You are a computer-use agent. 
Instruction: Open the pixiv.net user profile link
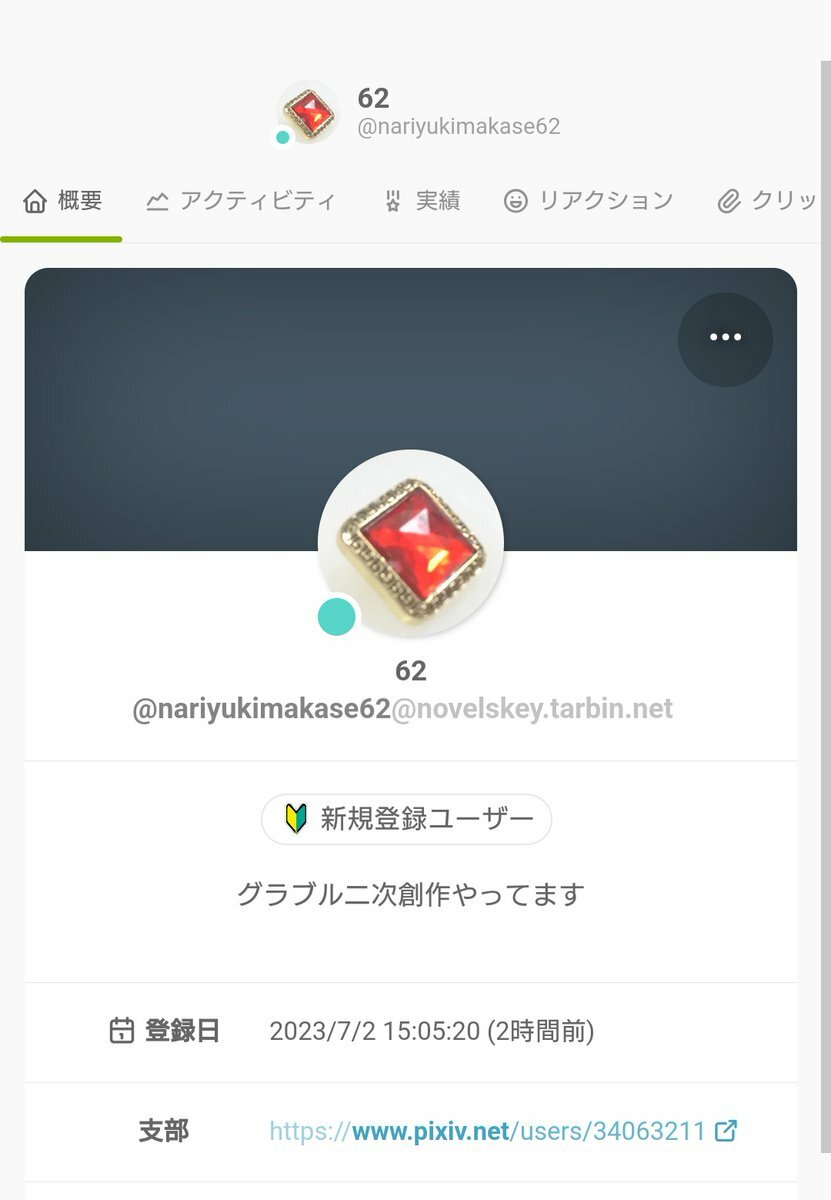[x=502, y=1131]
